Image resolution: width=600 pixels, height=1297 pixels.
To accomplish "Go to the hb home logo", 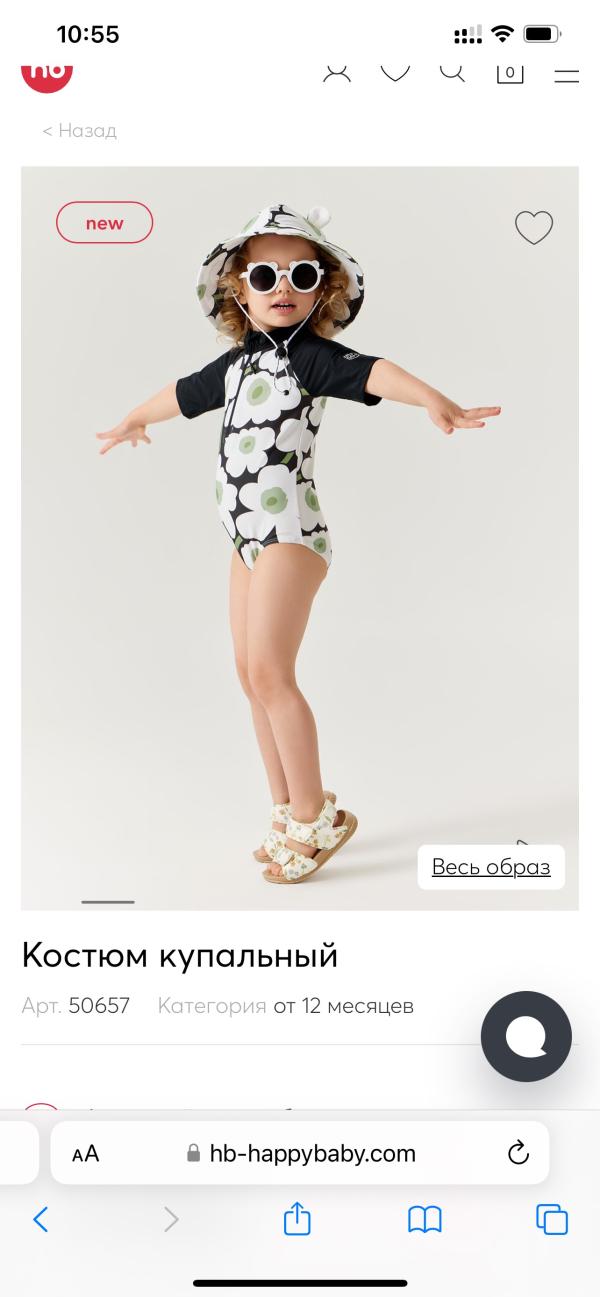I will coord(47,72).
